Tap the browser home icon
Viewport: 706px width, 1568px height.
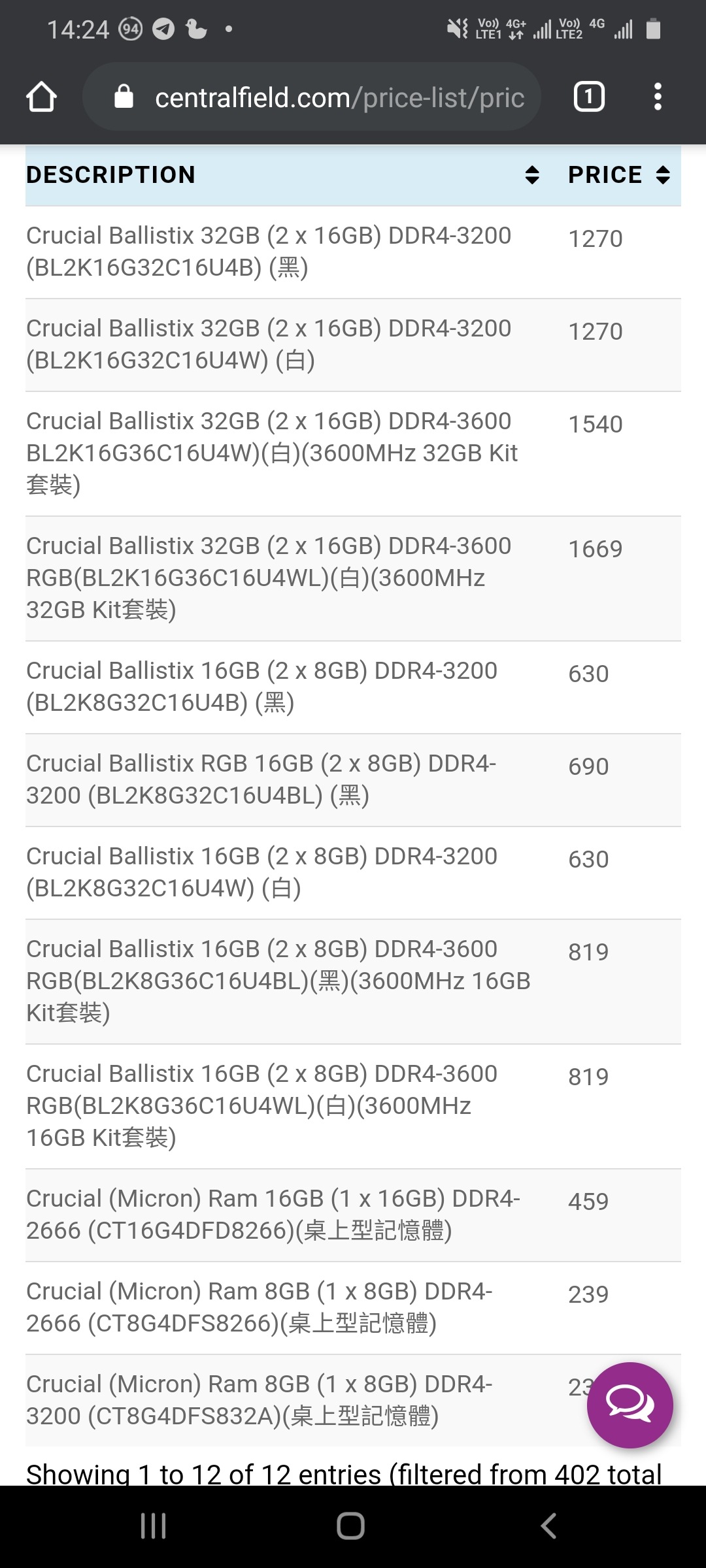[x=41, y=97]
